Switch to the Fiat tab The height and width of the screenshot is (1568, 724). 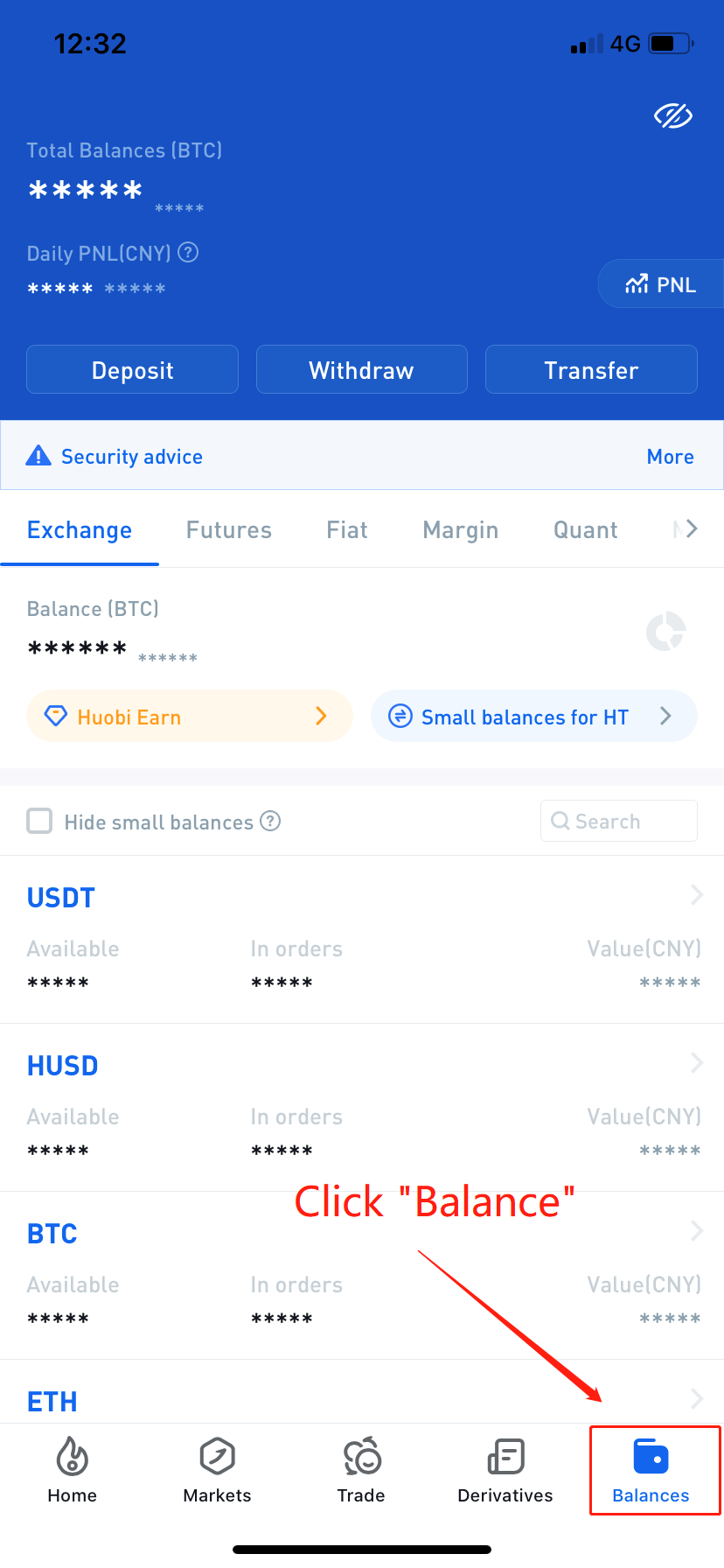[x=347, y=530]
